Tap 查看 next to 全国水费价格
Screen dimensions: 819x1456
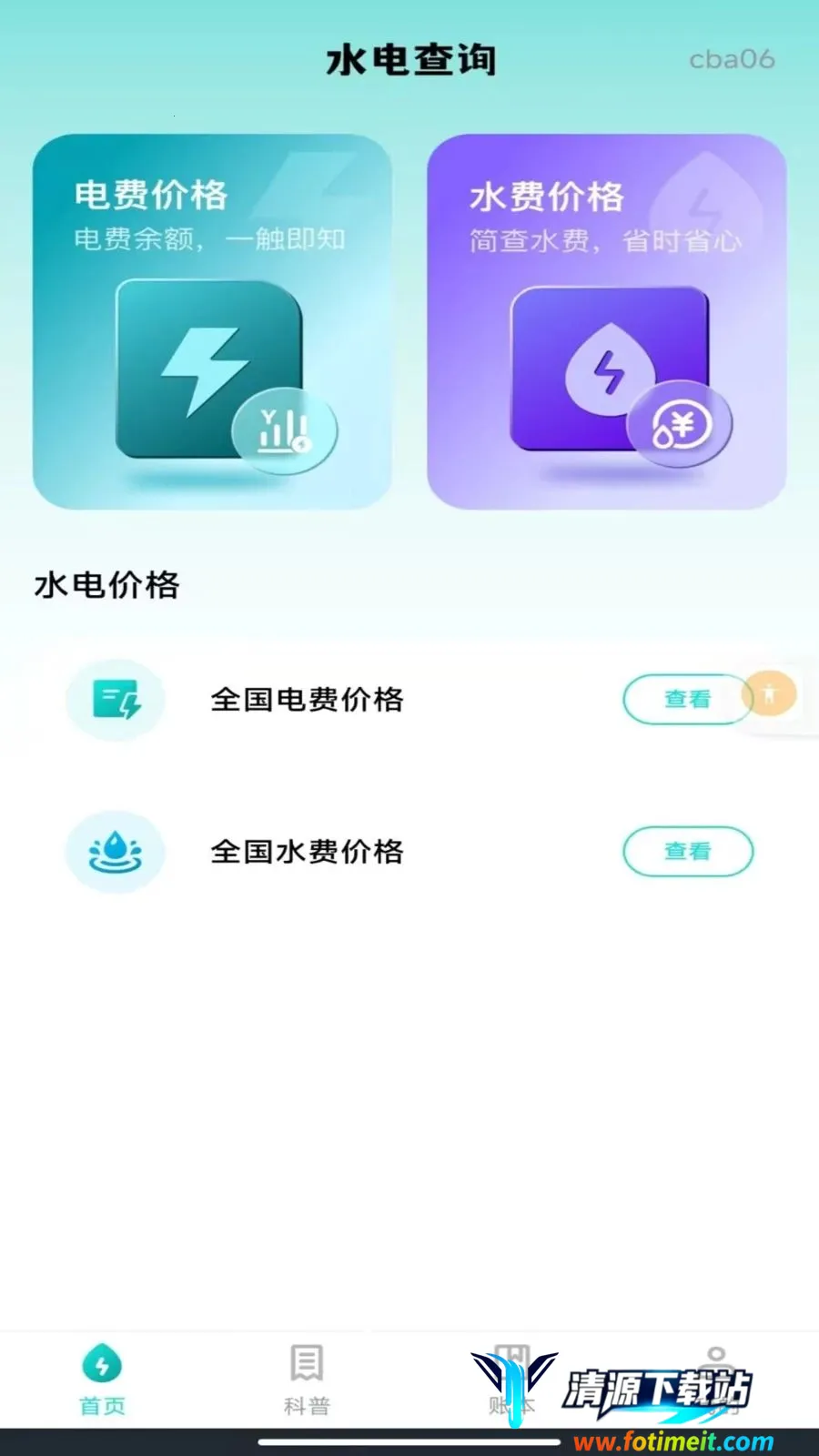coord(688,852)
